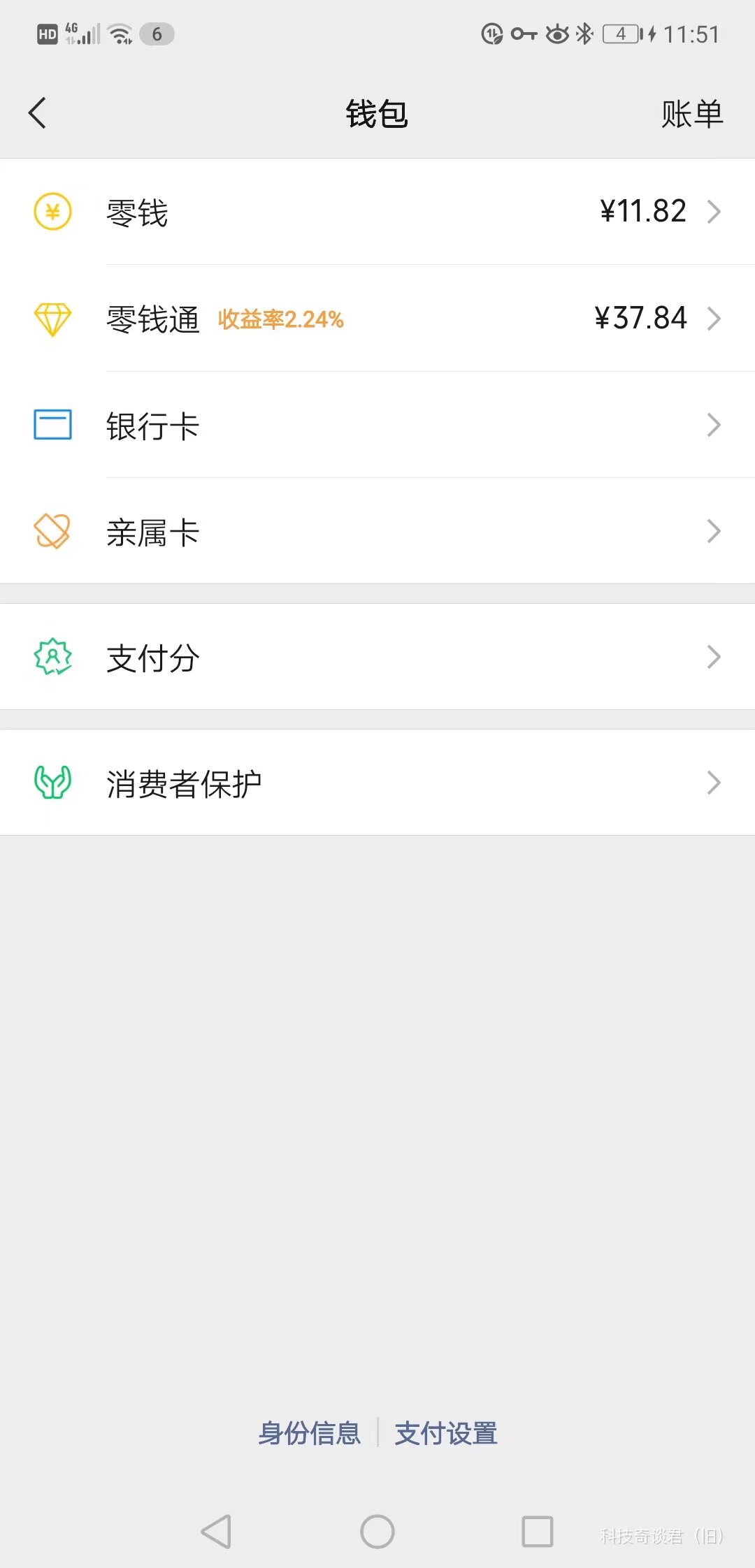Go back from the 钱包 page

[x=38, y=113]
